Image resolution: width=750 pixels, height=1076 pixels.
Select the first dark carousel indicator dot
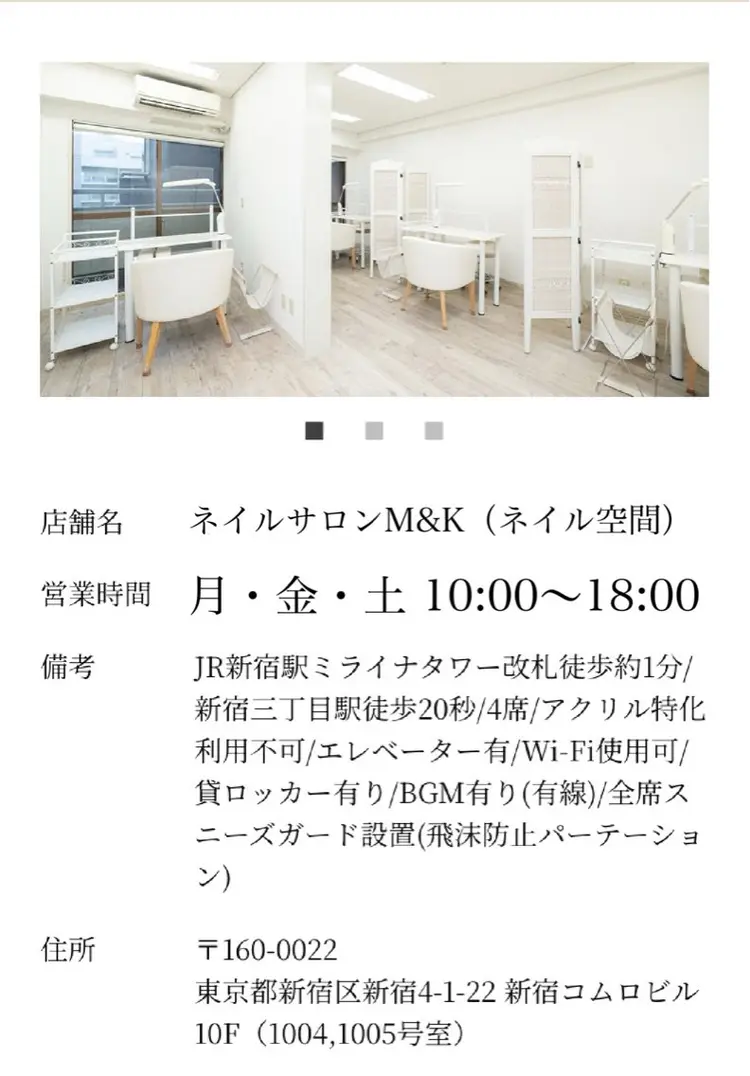coord(315,432)
